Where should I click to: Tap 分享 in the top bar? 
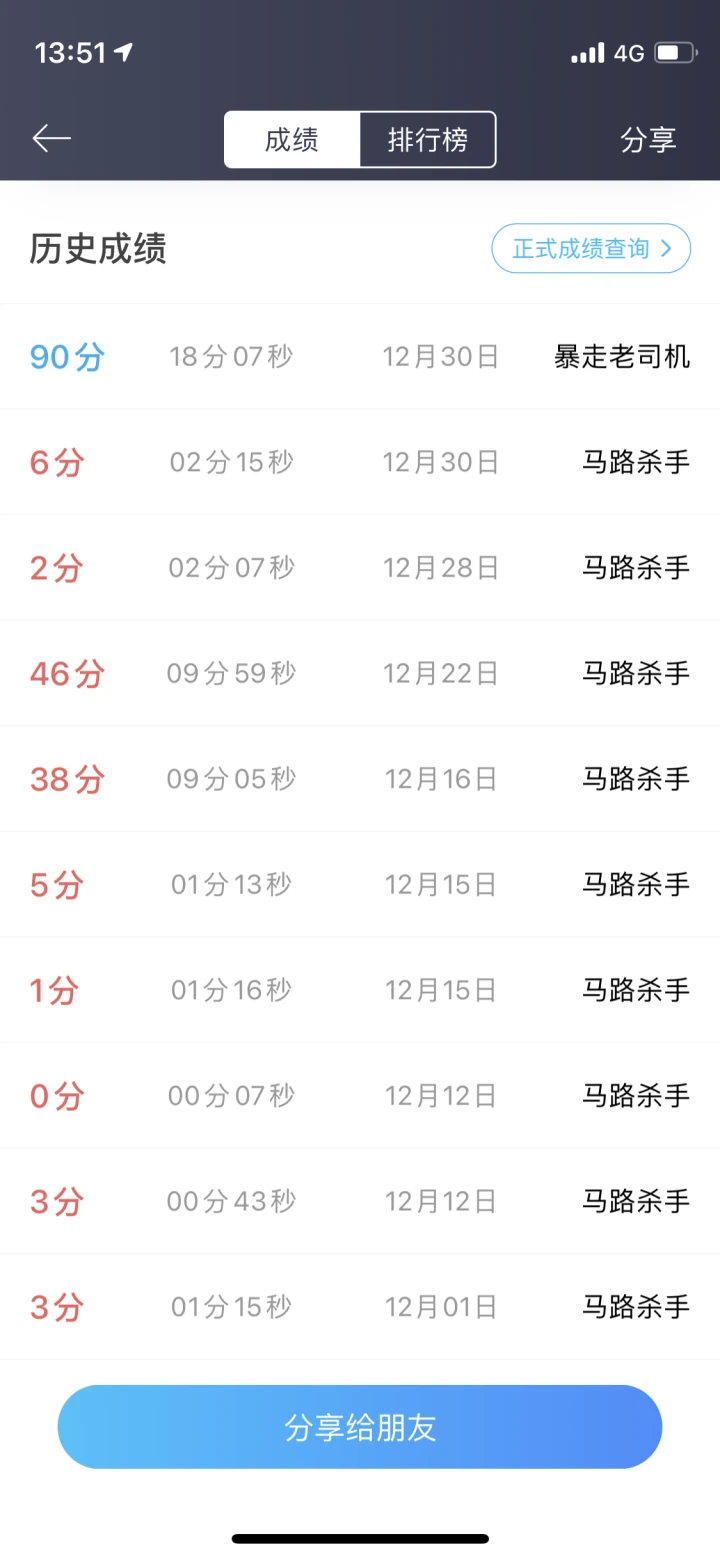coord(648,140)
